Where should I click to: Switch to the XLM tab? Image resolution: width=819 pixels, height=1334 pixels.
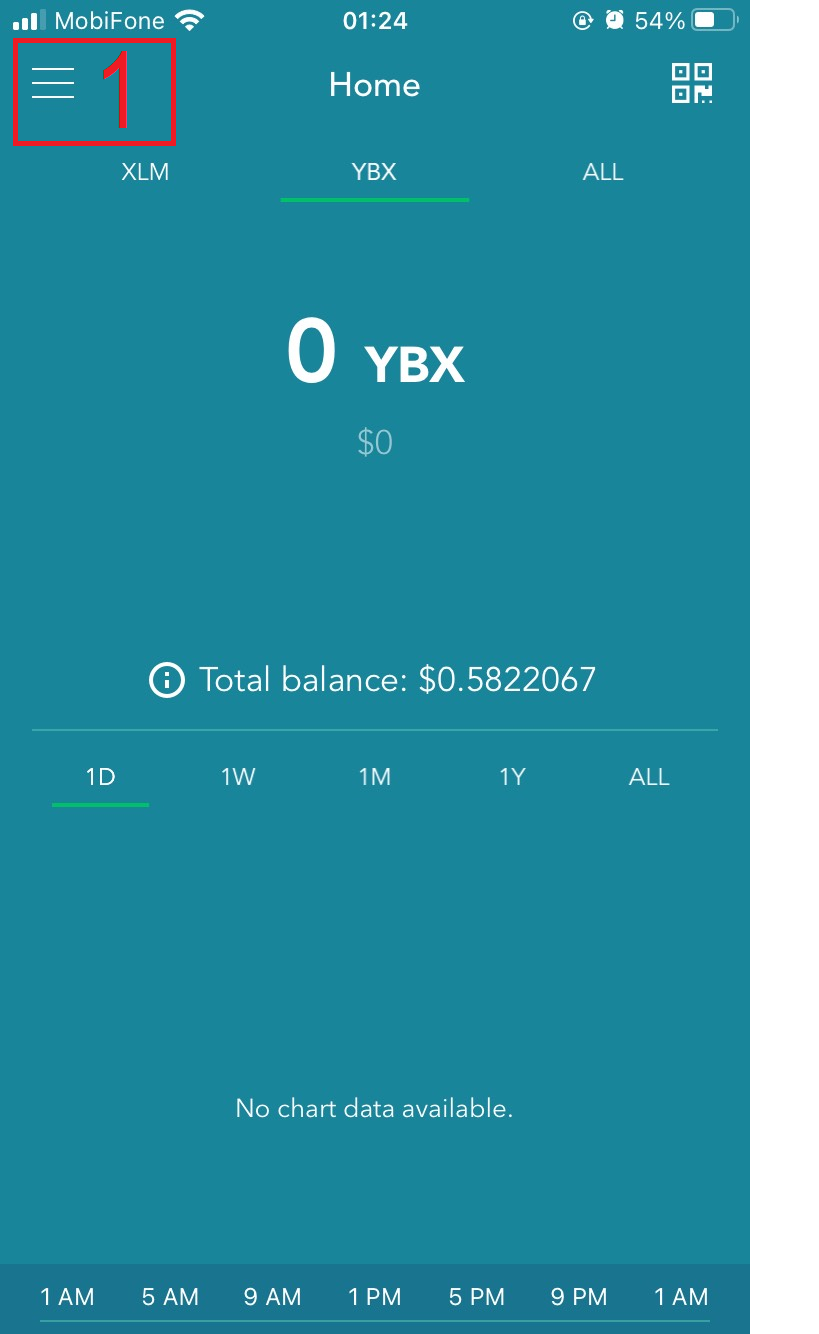tap(145, 172)
